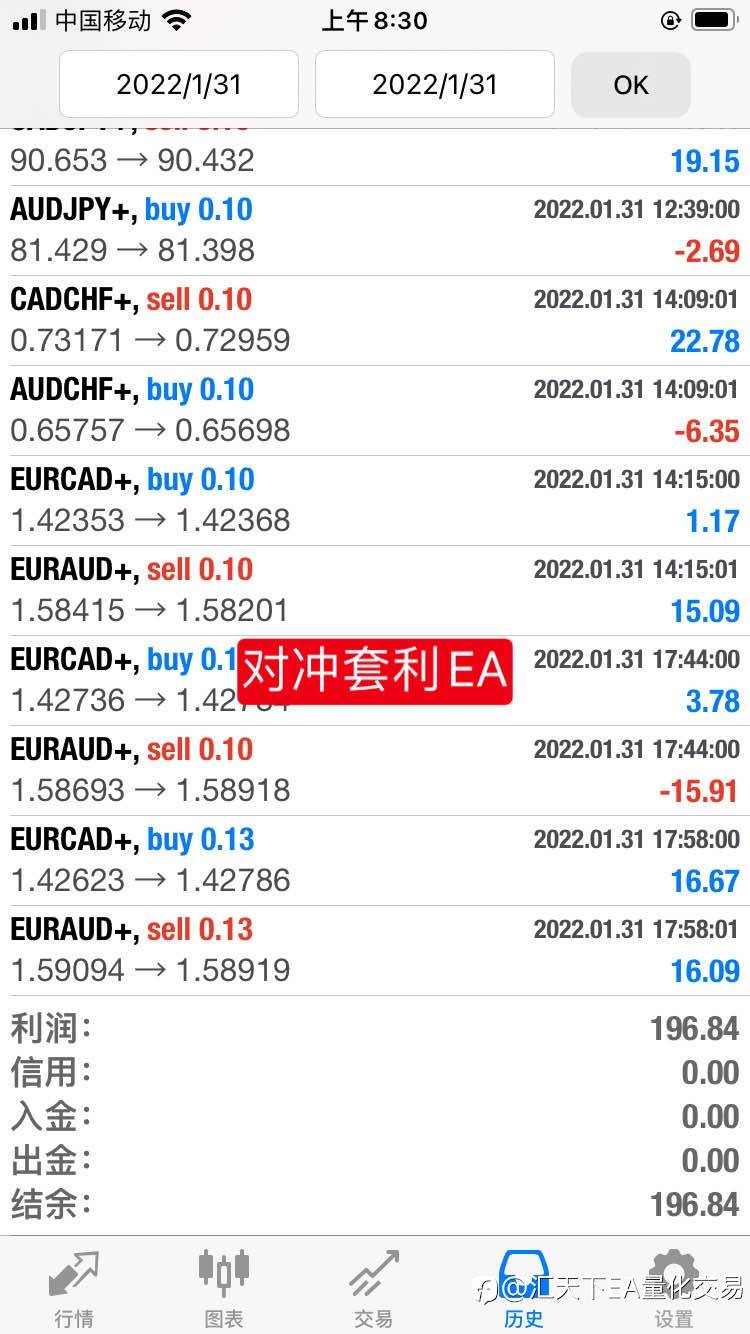Switch to the 图表 chart tab
Image resolution: width=750 pixels, height=1334 pixels.
click(x=224, y=1288)
